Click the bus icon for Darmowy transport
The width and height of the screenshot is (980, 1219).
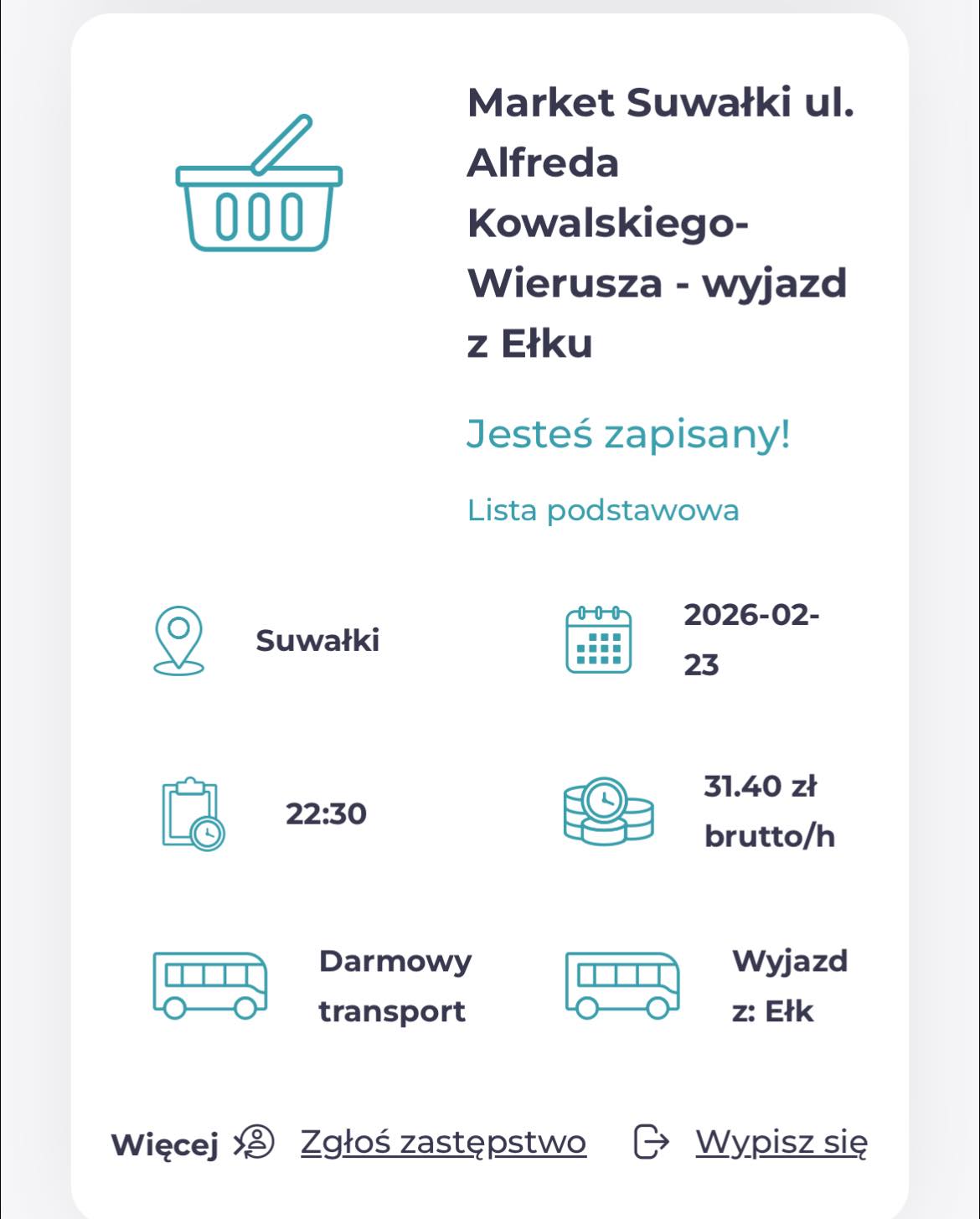click(x=208, y=985)
